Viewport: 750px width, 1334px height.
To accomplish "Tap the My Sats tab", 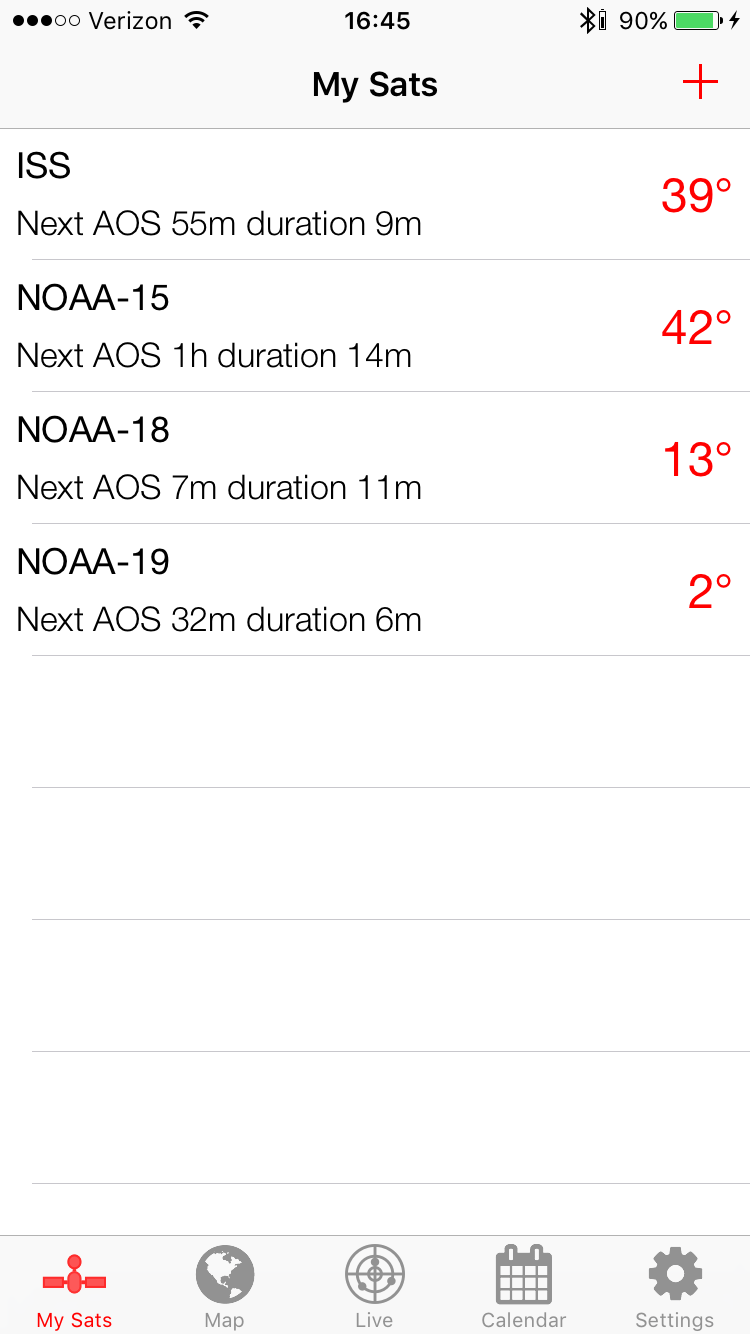I will [75, 1286].
